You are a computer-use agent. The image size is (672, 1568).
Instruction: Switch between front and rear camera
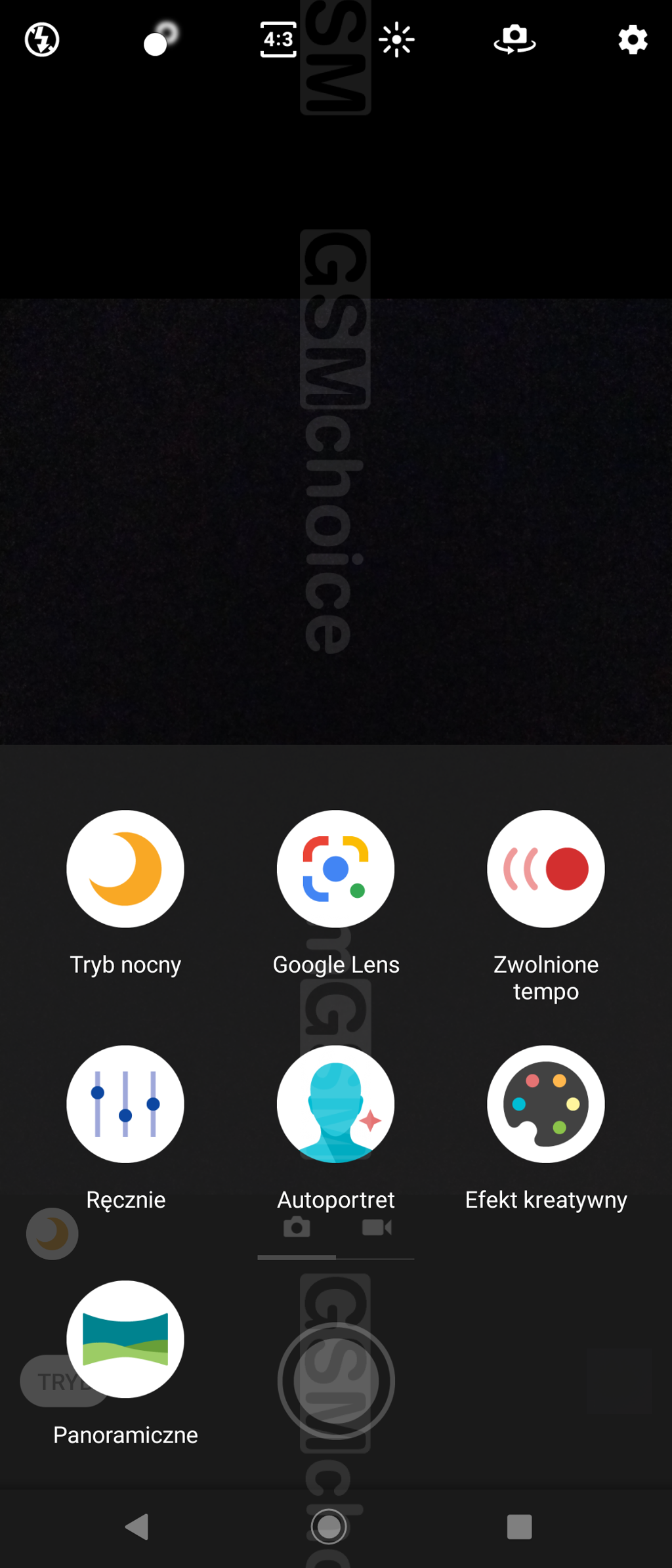click(514, 40)
